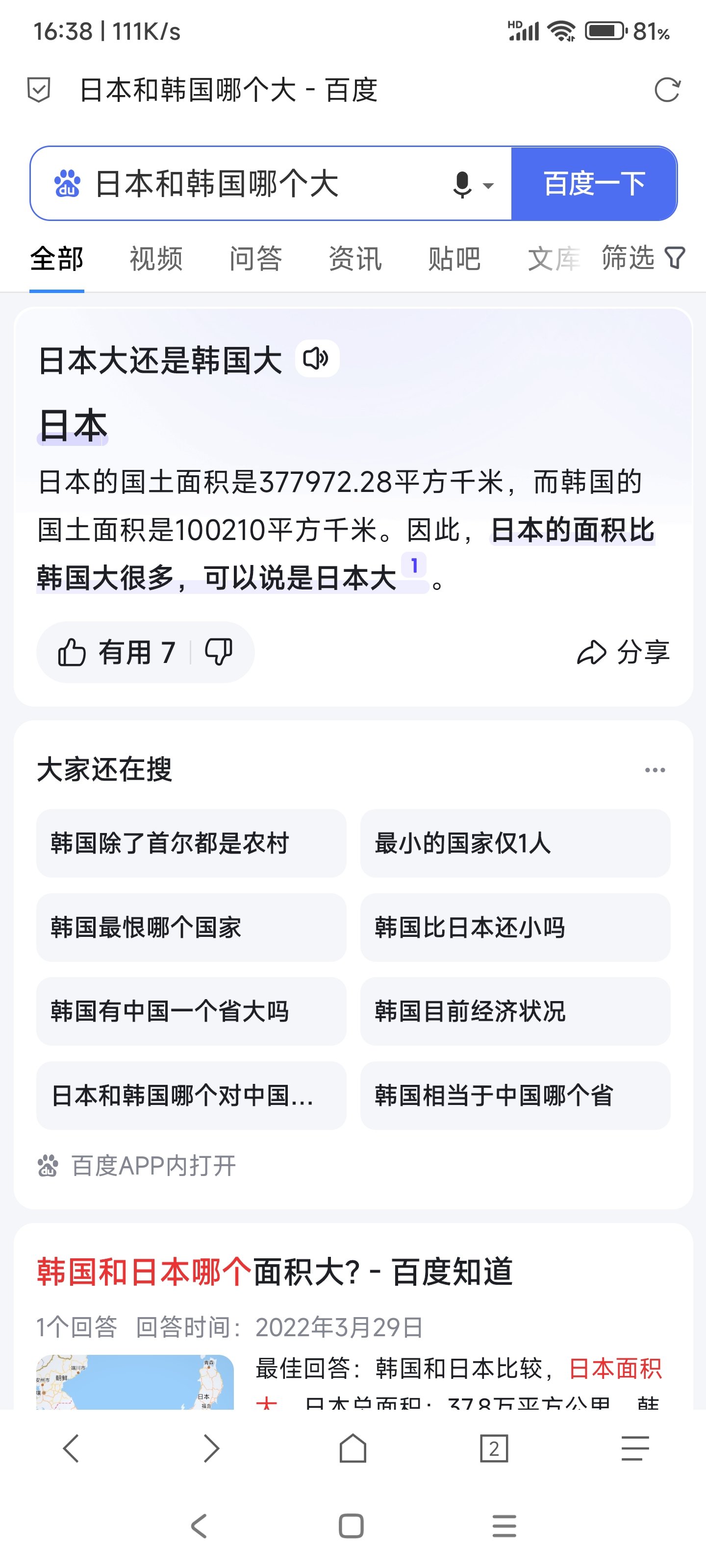Open the more options dots in 大家还在搜
The image size is (706, 1568).
click(x=655, y=770)
